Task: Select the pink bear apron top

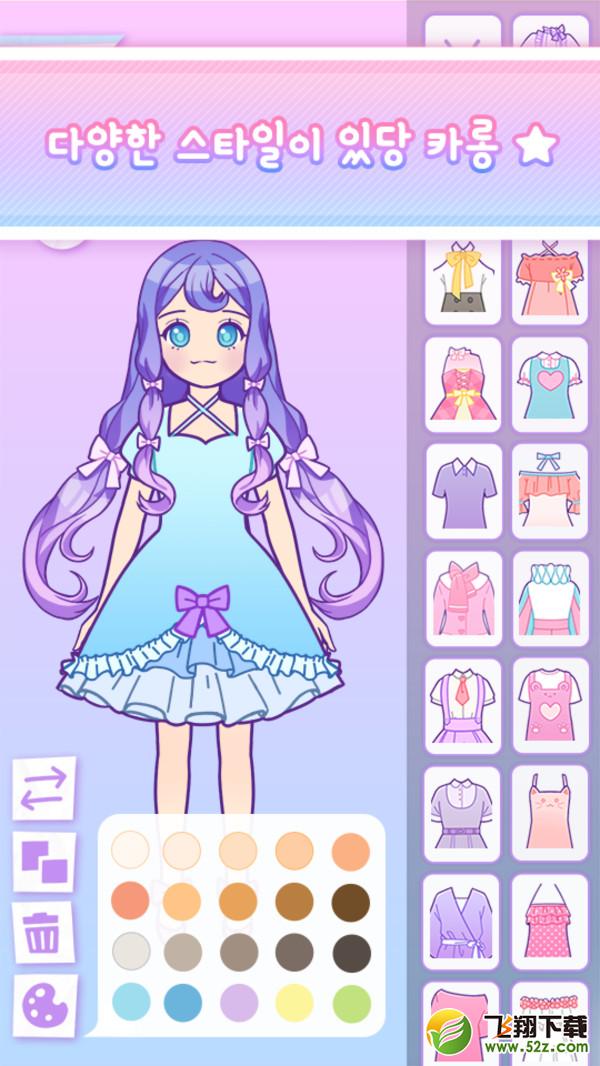Action: 550,706
